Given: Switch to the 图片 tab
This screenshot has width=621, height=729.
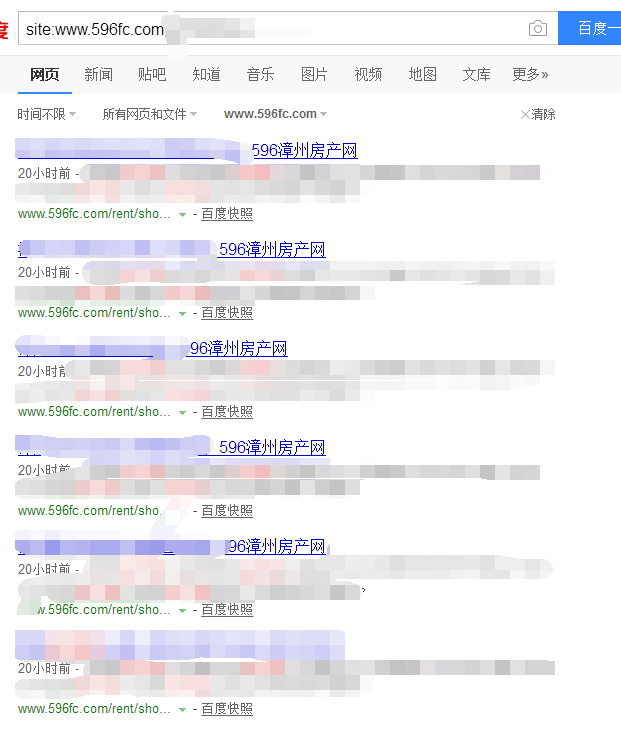Looking at the screenshot, I should pyautogui.click(x=314, y=74).
